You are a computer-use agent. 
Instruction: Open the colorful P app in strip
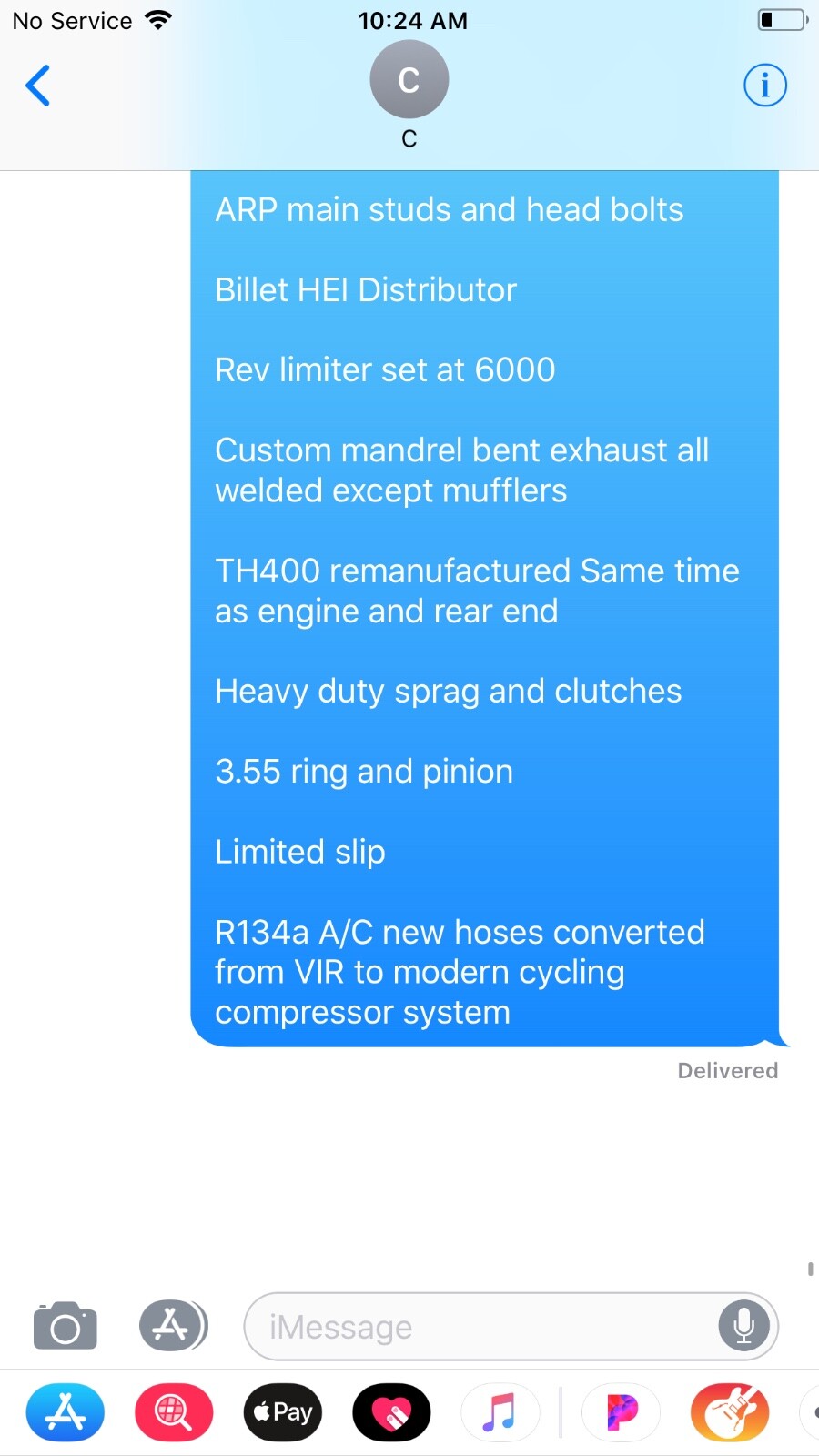pos(621,1412)
